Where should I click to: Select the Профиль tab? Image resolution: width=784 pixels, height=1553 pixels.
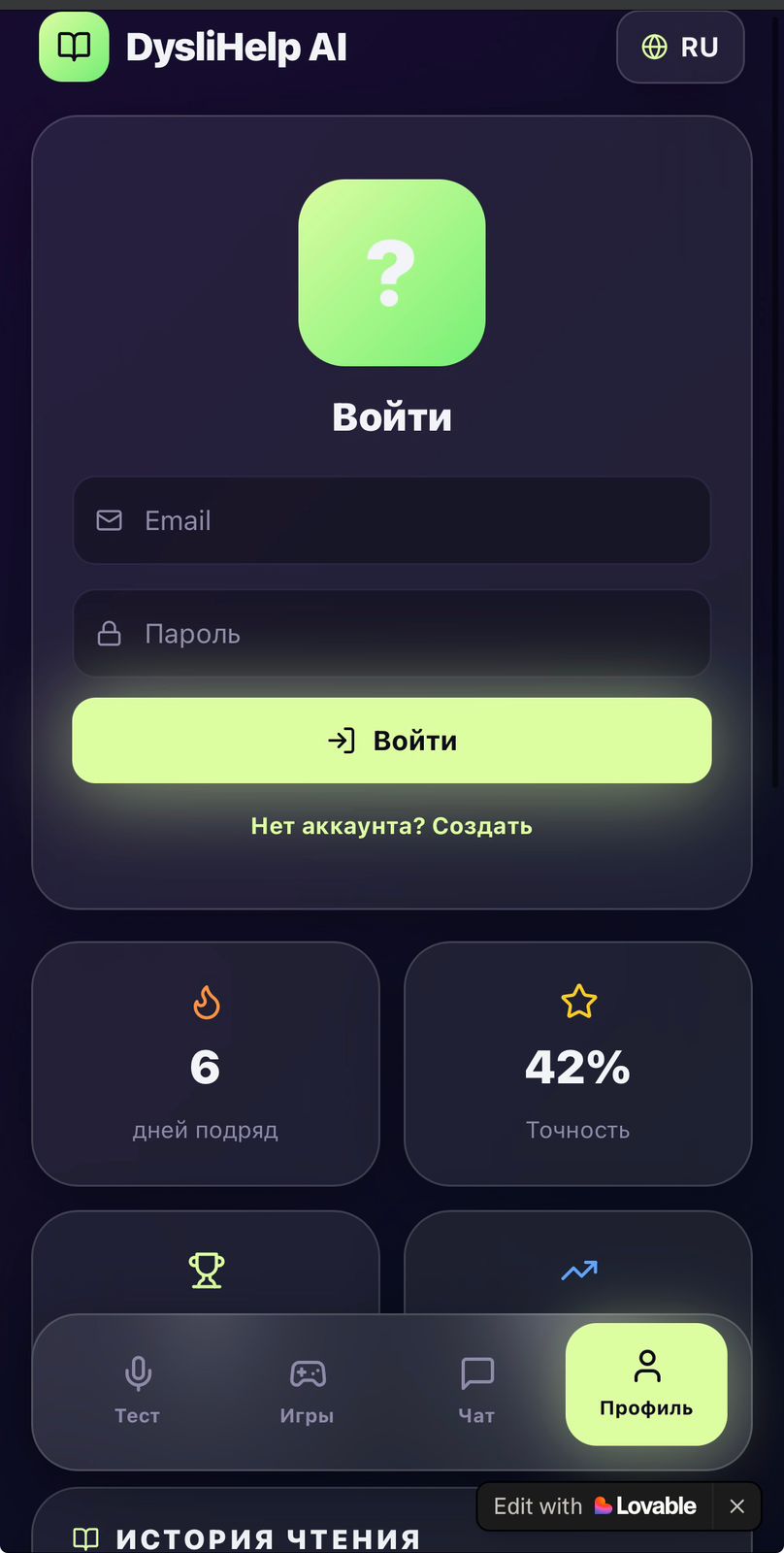[646, 1384]
